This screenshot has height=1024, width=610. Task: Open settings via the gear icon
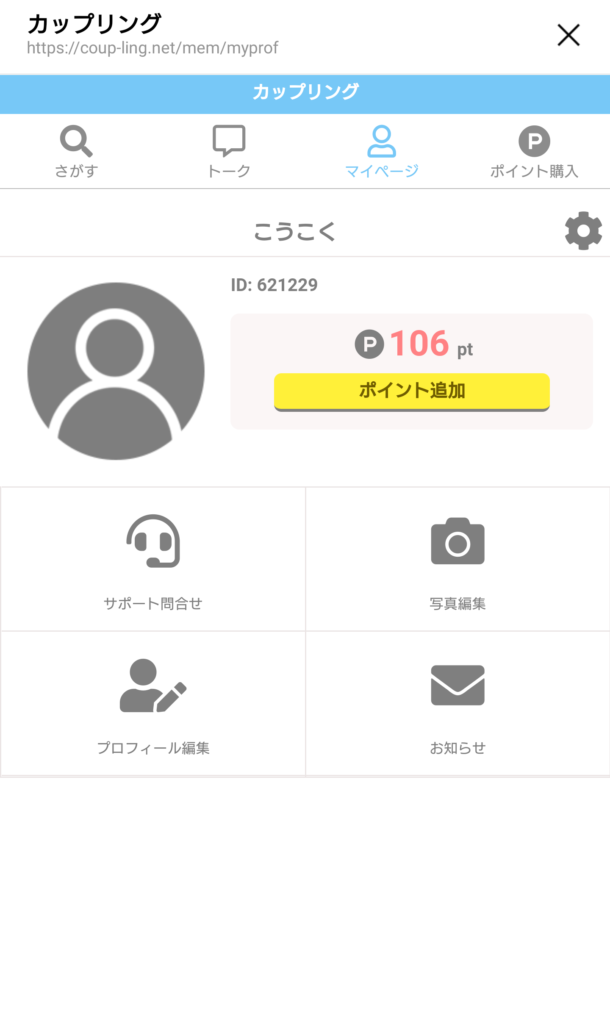[x=583, y=231]
